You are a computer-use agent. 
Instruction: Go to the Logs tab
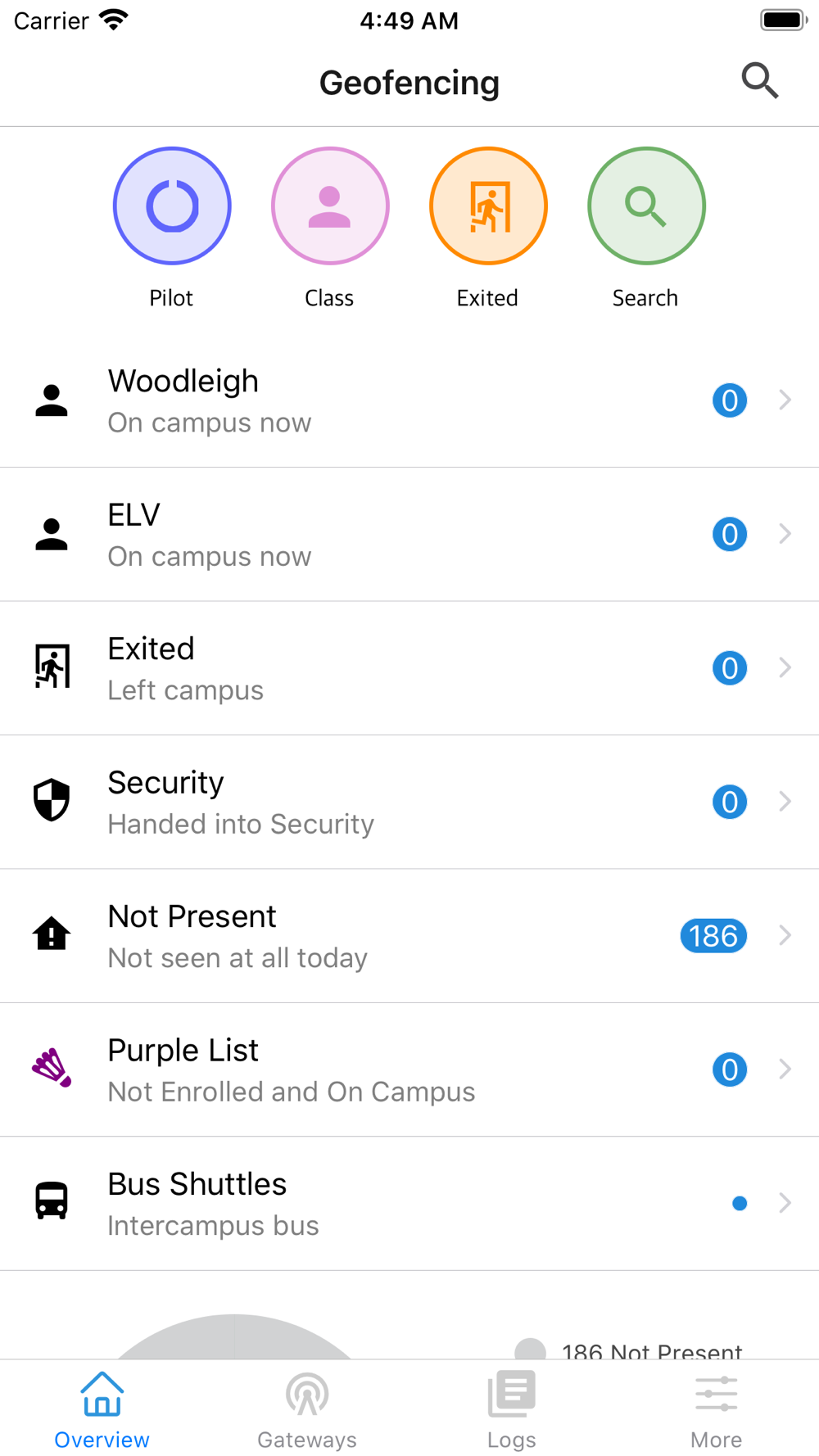pyautogui.click(x=512, y=1410)
